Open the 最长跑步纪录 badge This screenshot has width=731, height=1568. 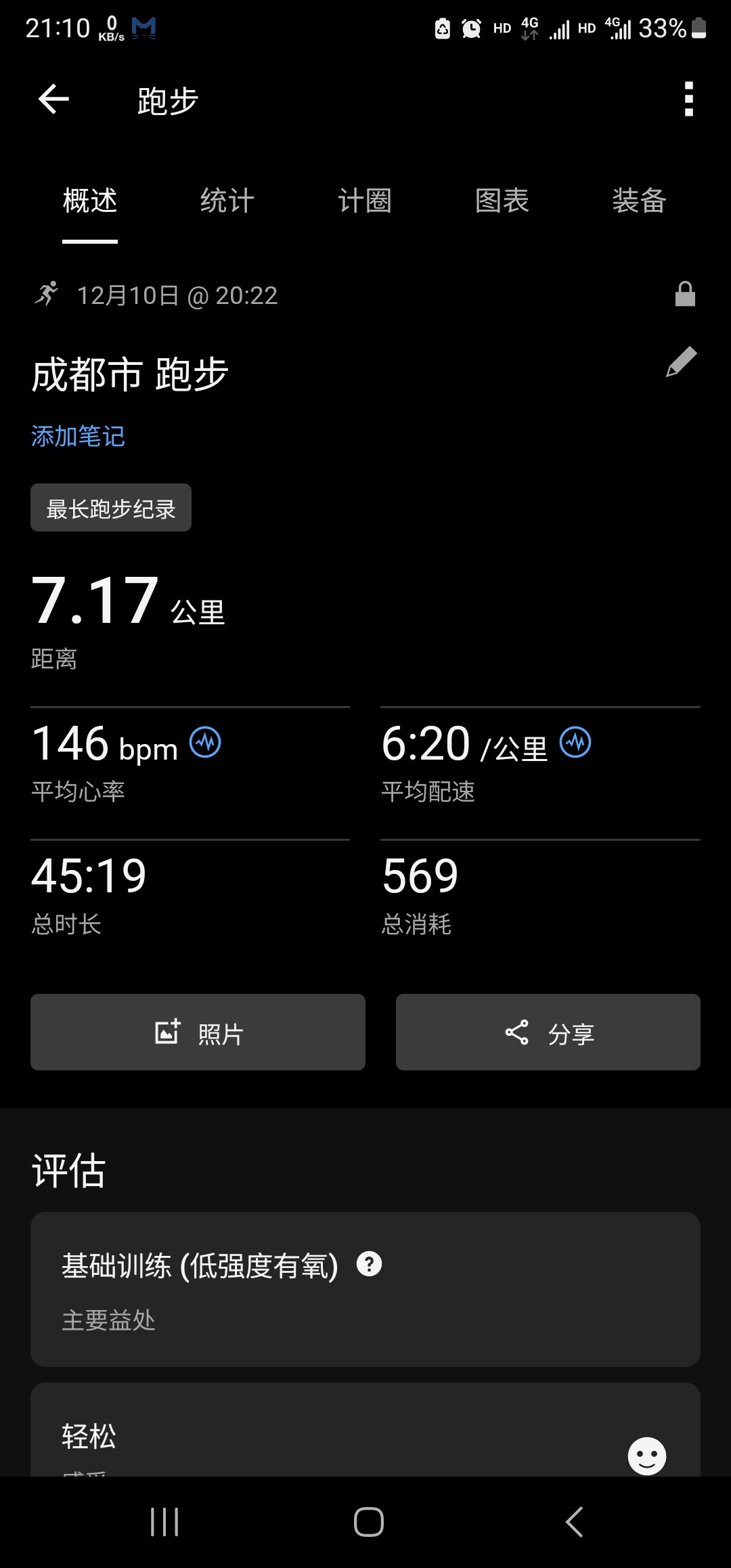click(111, 508)
